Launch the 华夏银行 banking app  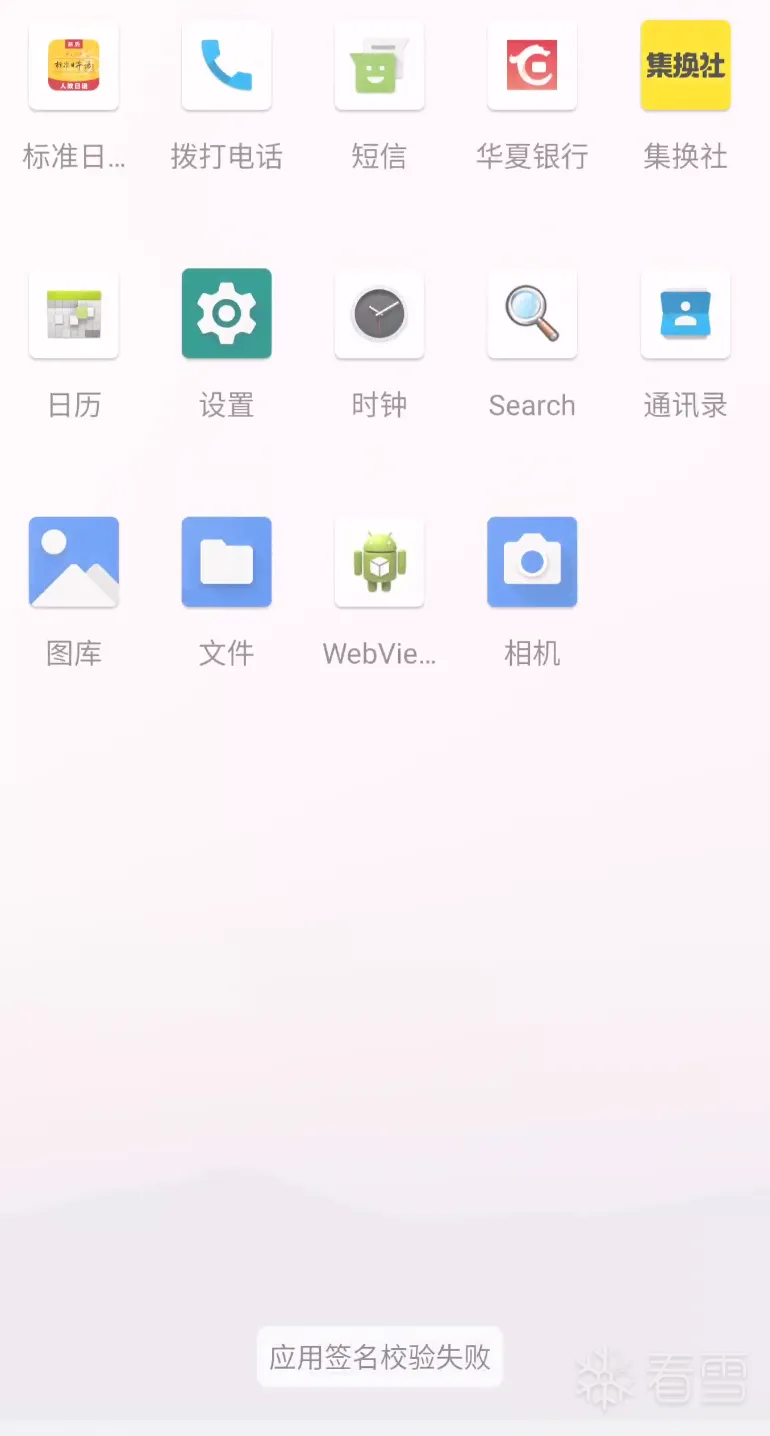(x=532, y=66)
